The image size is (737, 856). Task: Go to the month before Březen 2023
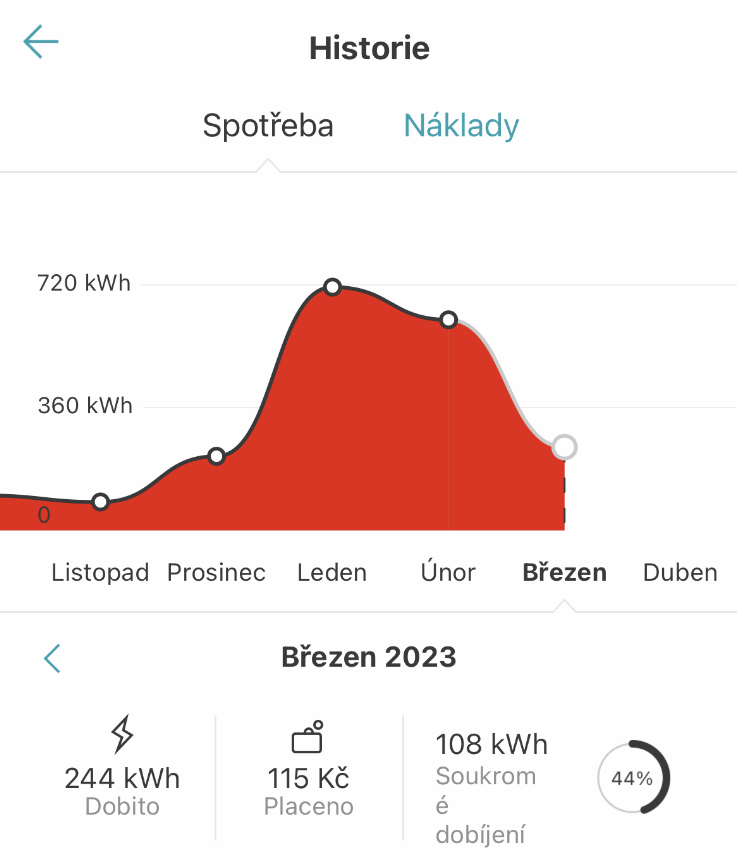[x=53, y=658]
